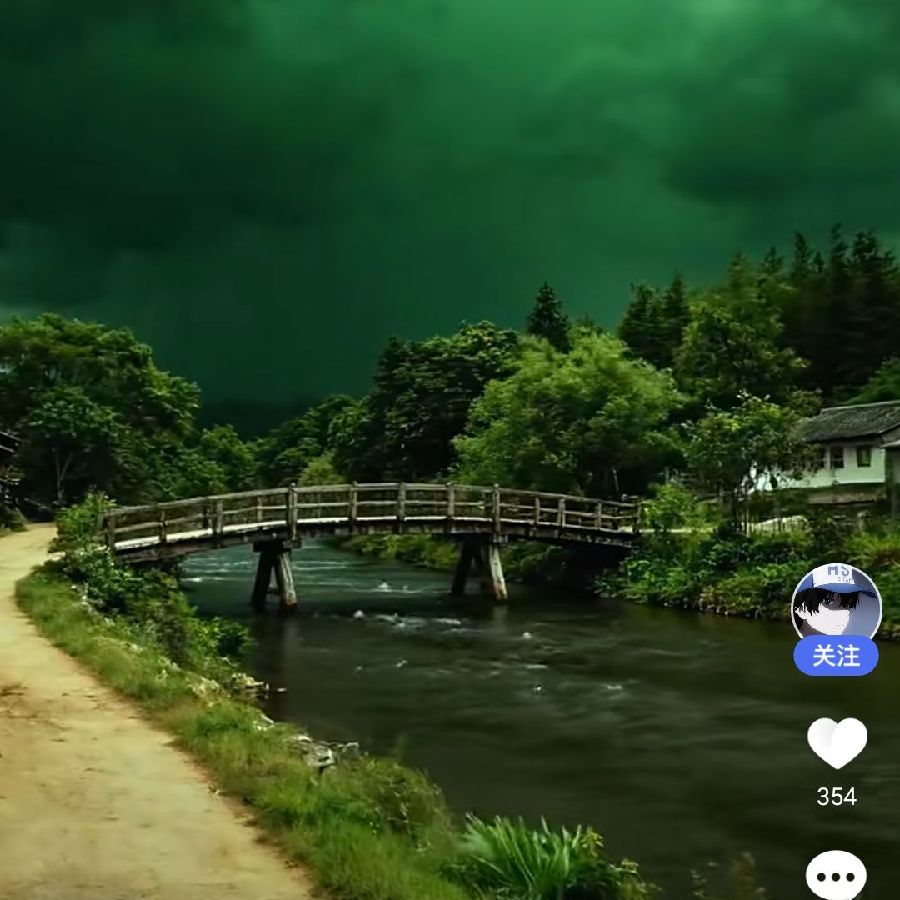Like this video with the heart icon
900x900 pixels.
(x=836, y=743)
